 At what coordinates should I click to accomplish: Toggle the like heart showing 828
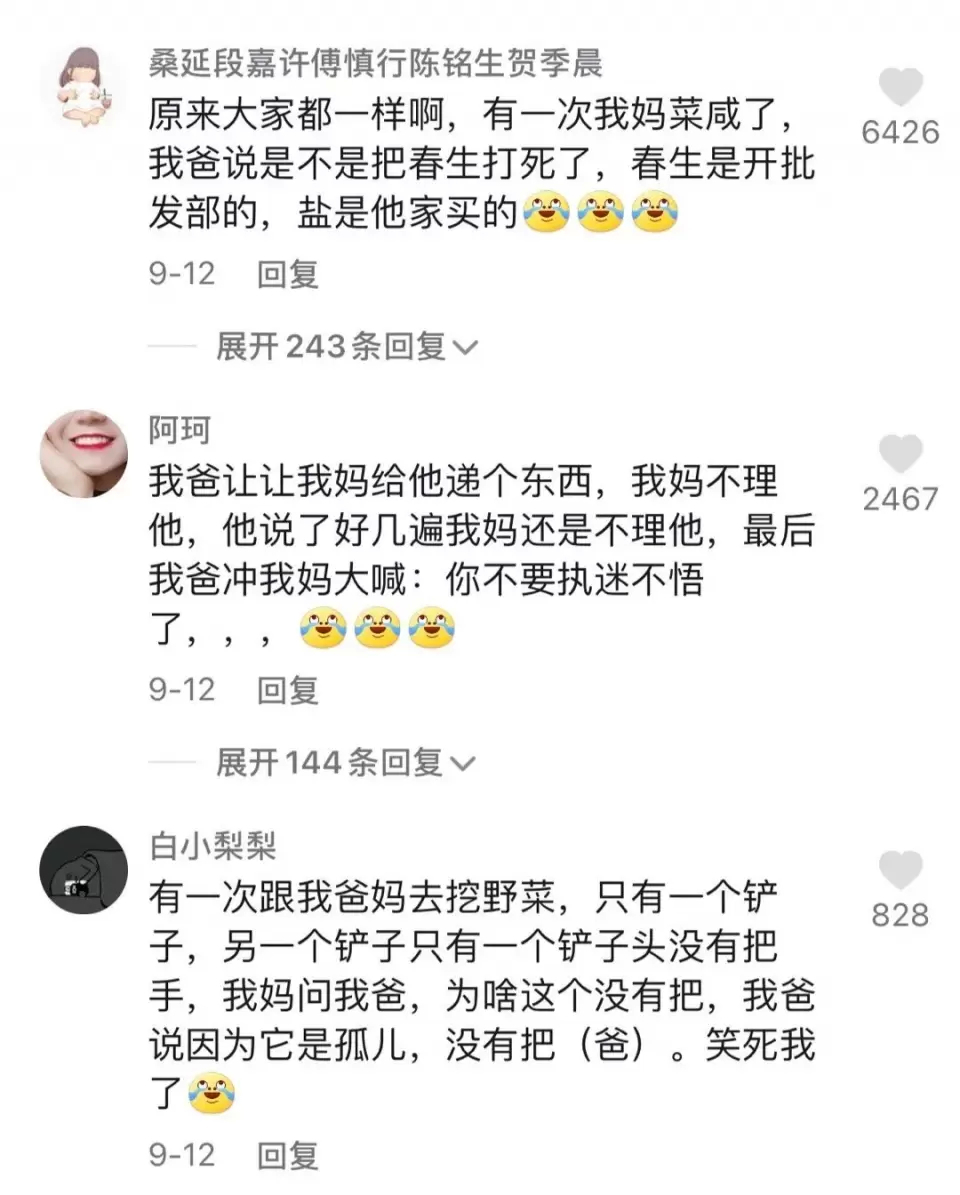click(902, 870)
